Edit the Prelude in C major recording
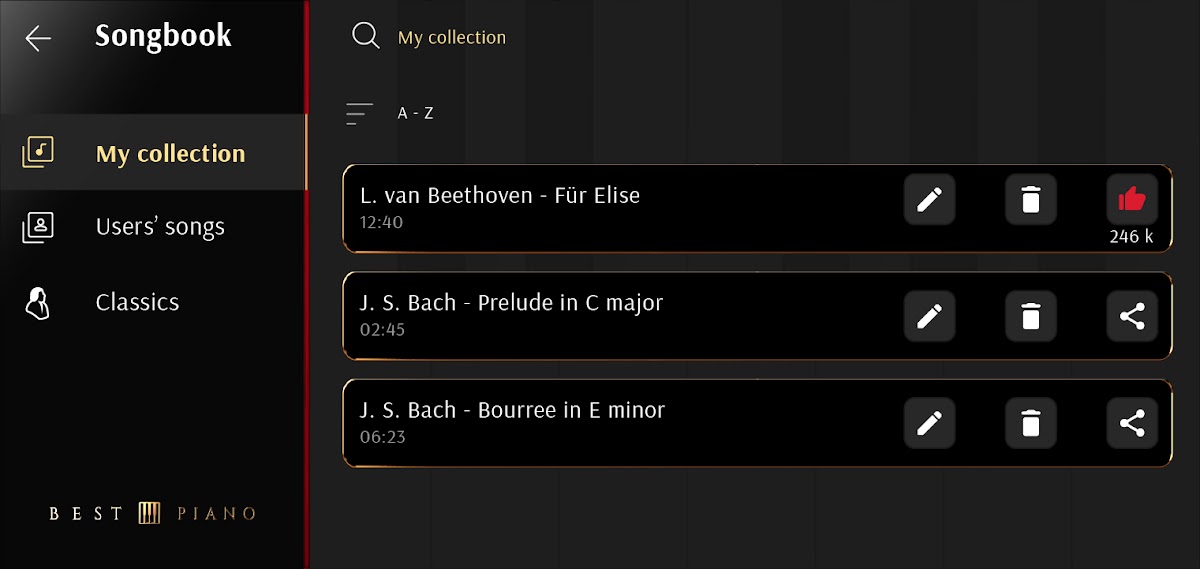This screenshot has width=1200, height=569. (x=930, y=316)
